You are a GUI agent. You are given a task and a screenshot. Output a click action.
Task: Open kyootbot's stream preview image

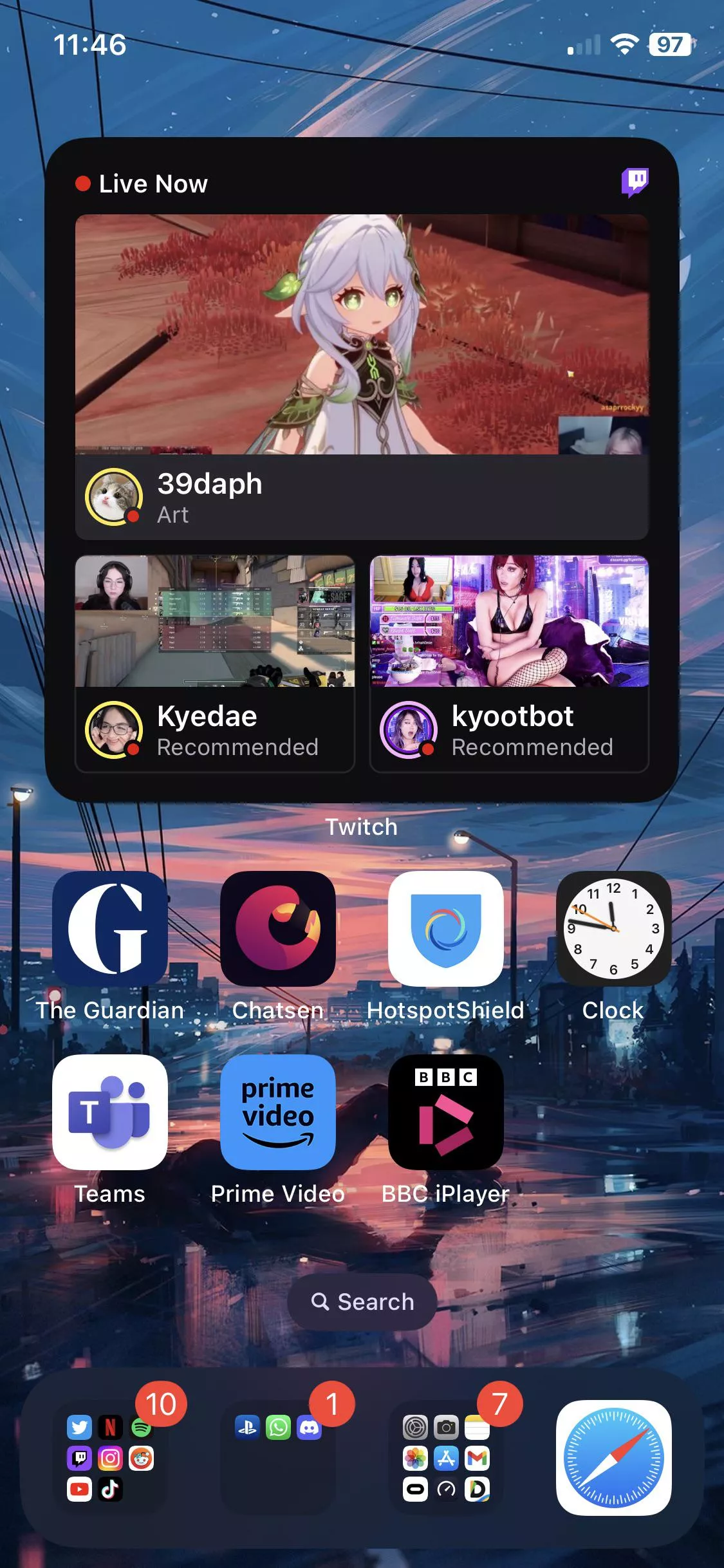click(509, 620)
